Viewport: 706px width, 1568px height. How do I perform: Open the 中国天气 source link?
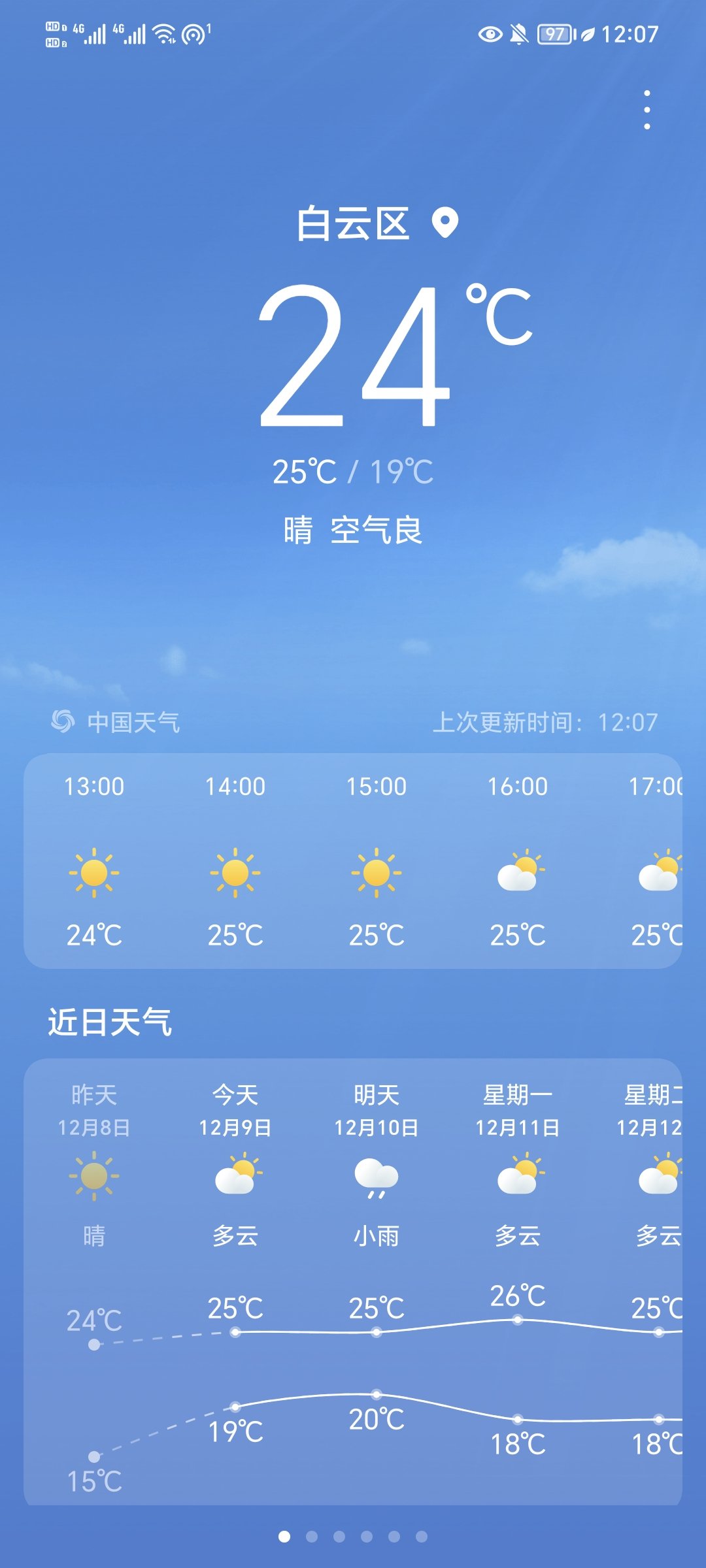[x=115, y=722]
